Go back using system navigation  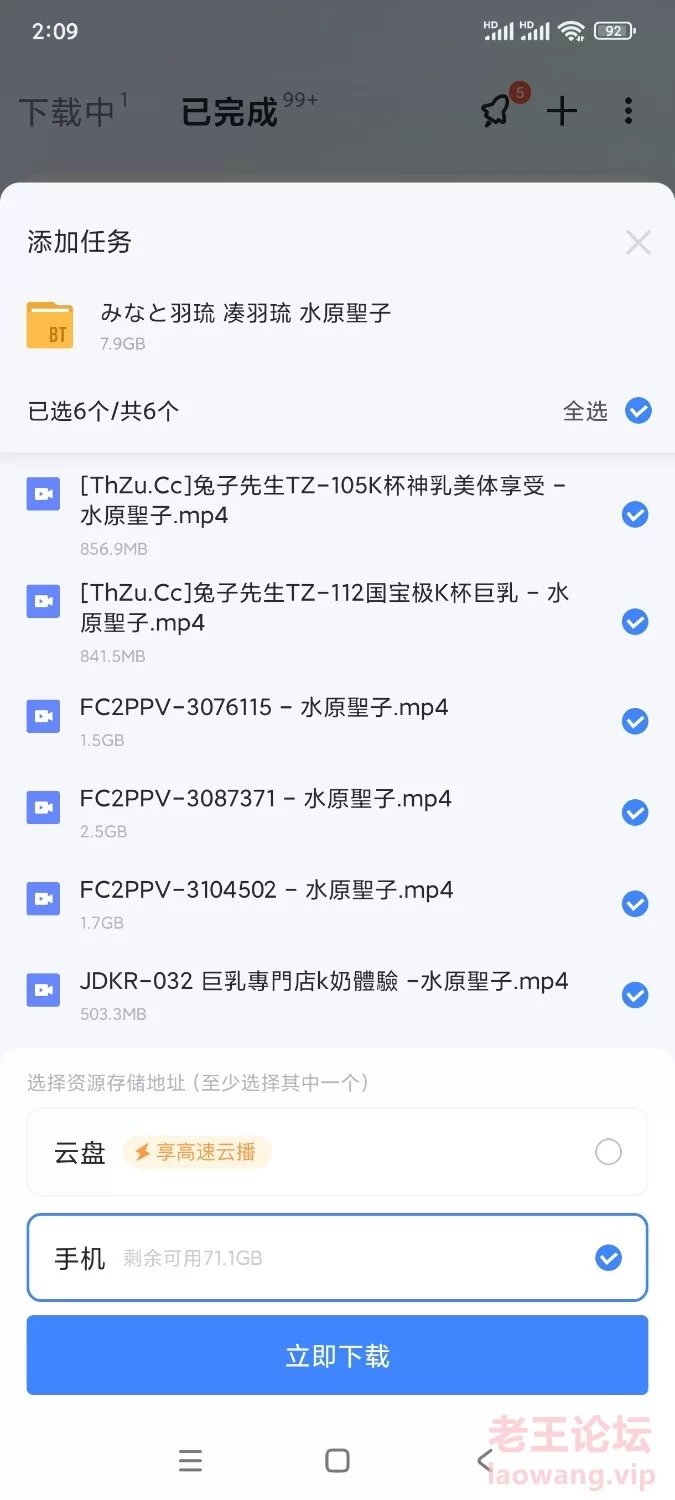(485, 1461)
